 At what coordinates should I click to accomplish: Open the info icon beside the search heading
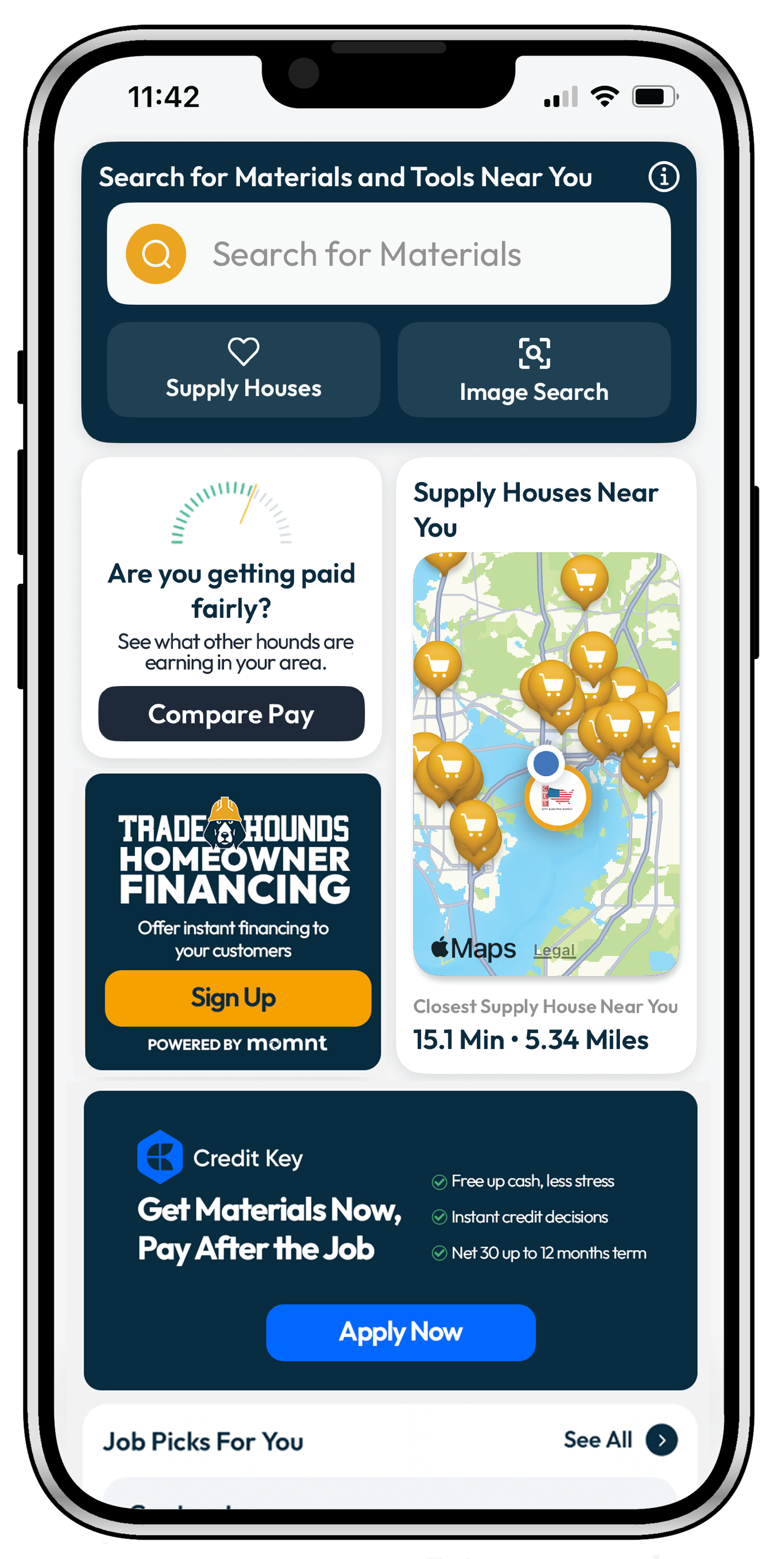(x=663, y=177)
